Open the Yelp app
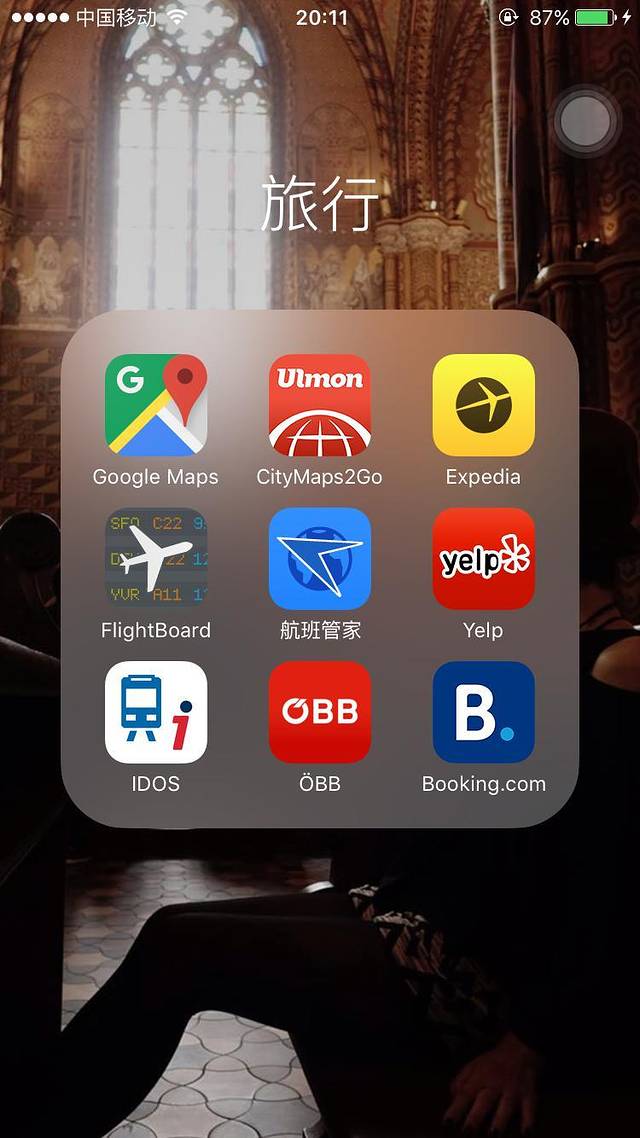Screen dimensions: 640x1138 coord(484,558)
